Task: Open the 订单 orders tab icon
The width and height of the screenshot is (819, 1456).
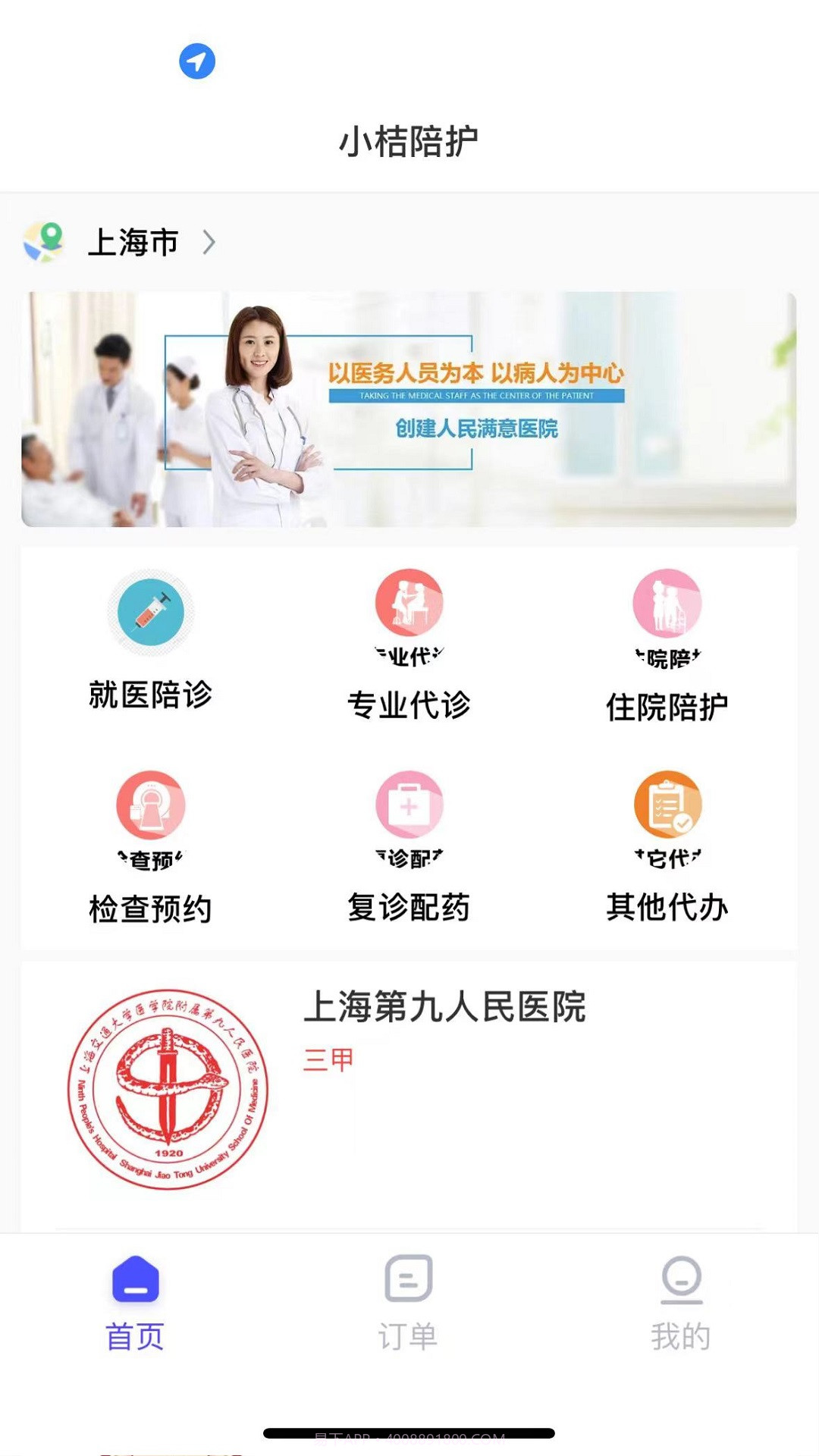Action: (408, 1279)
